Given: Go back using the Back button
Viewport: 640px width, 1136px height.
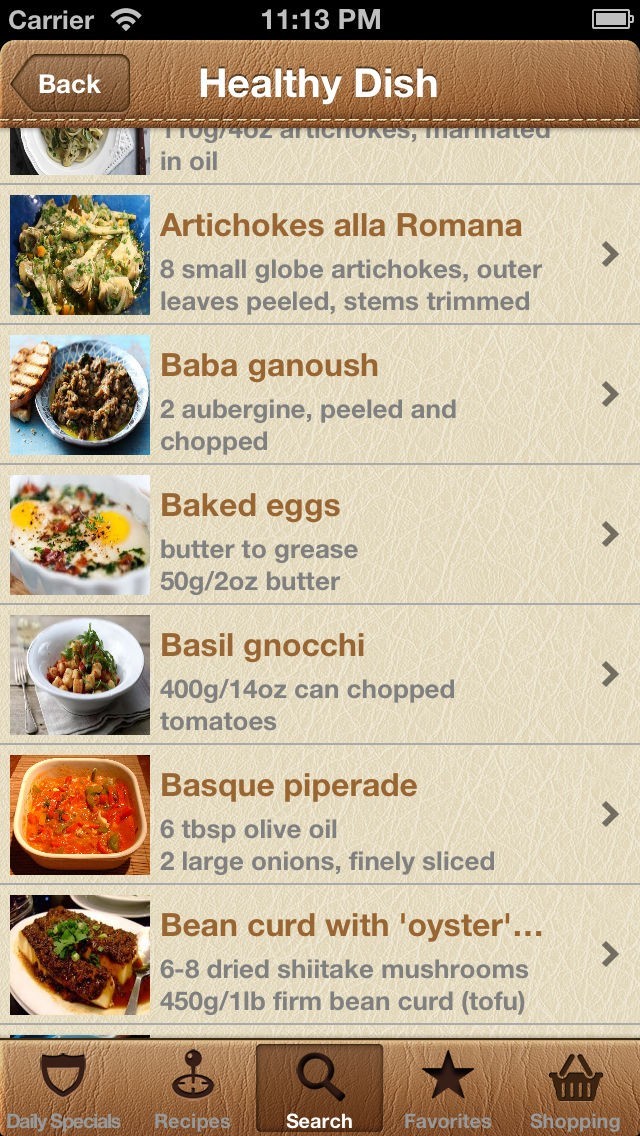Looking at the screenshot, I should click(70, 84).
